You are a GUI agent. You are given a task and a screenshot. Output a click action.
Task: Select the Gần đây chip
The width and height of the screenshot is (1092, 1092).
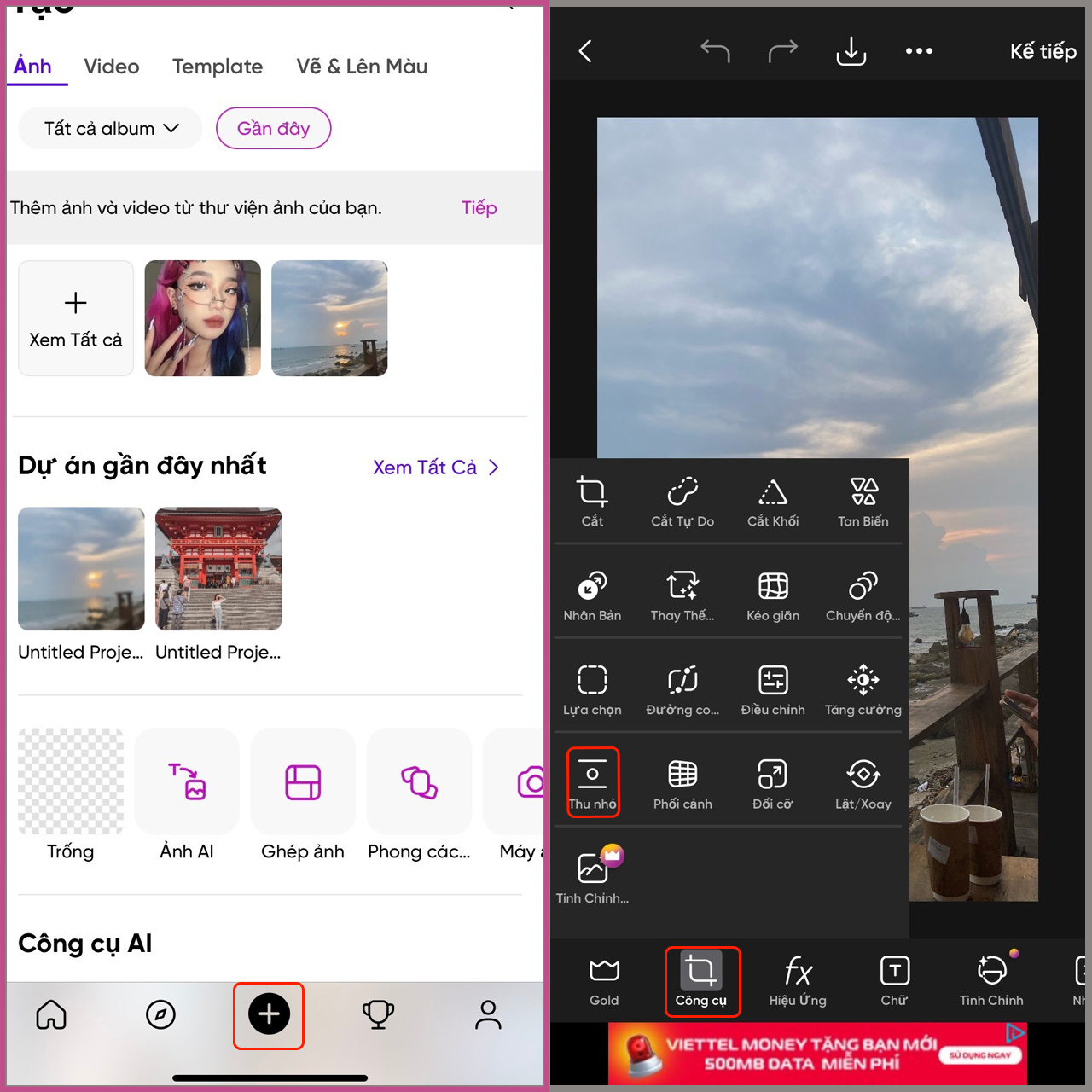click(273, 129)
